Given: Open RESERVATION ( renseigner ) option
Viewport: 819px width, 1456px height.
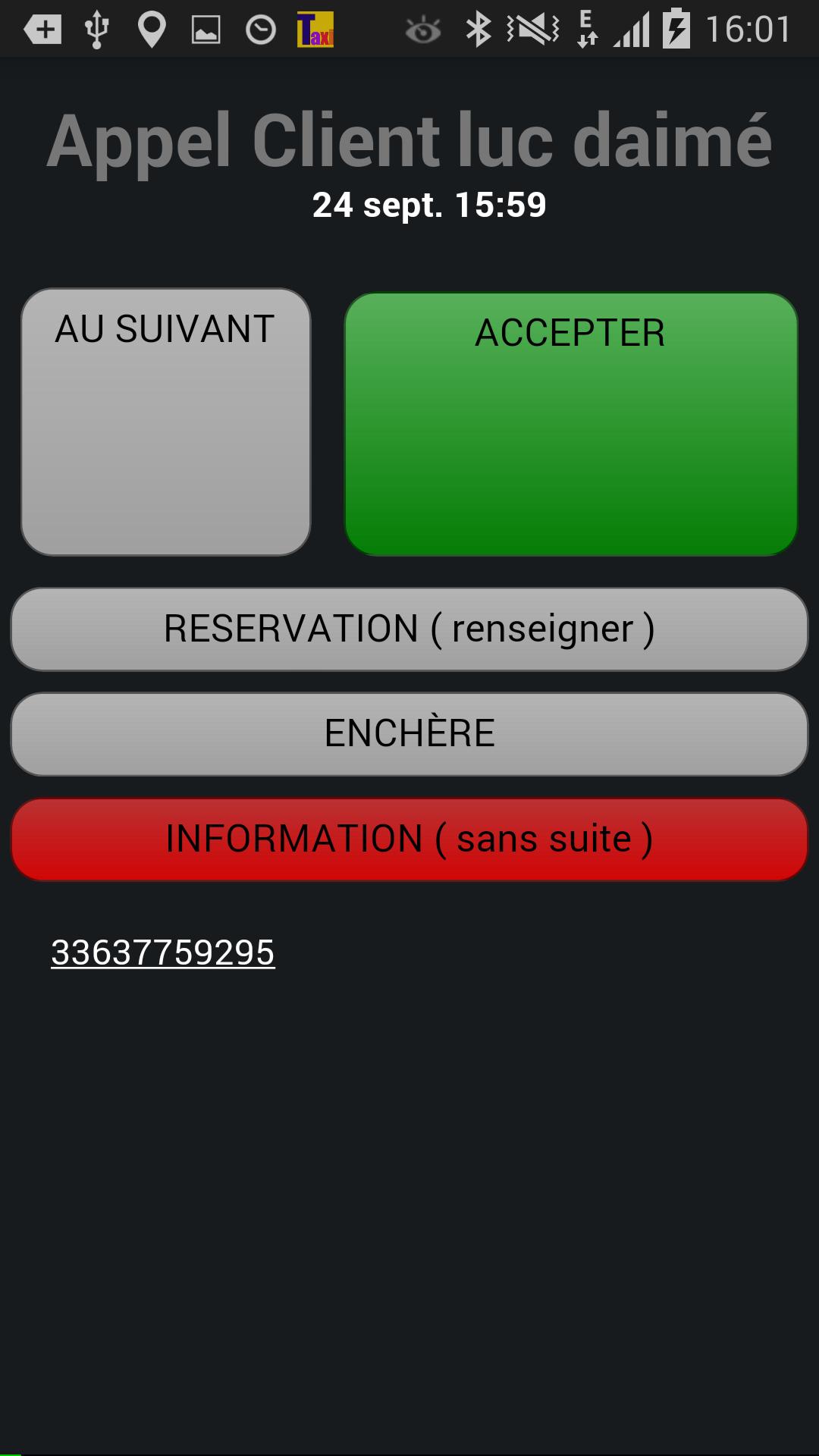Looking at the screenshot, I should click(408, 629).
